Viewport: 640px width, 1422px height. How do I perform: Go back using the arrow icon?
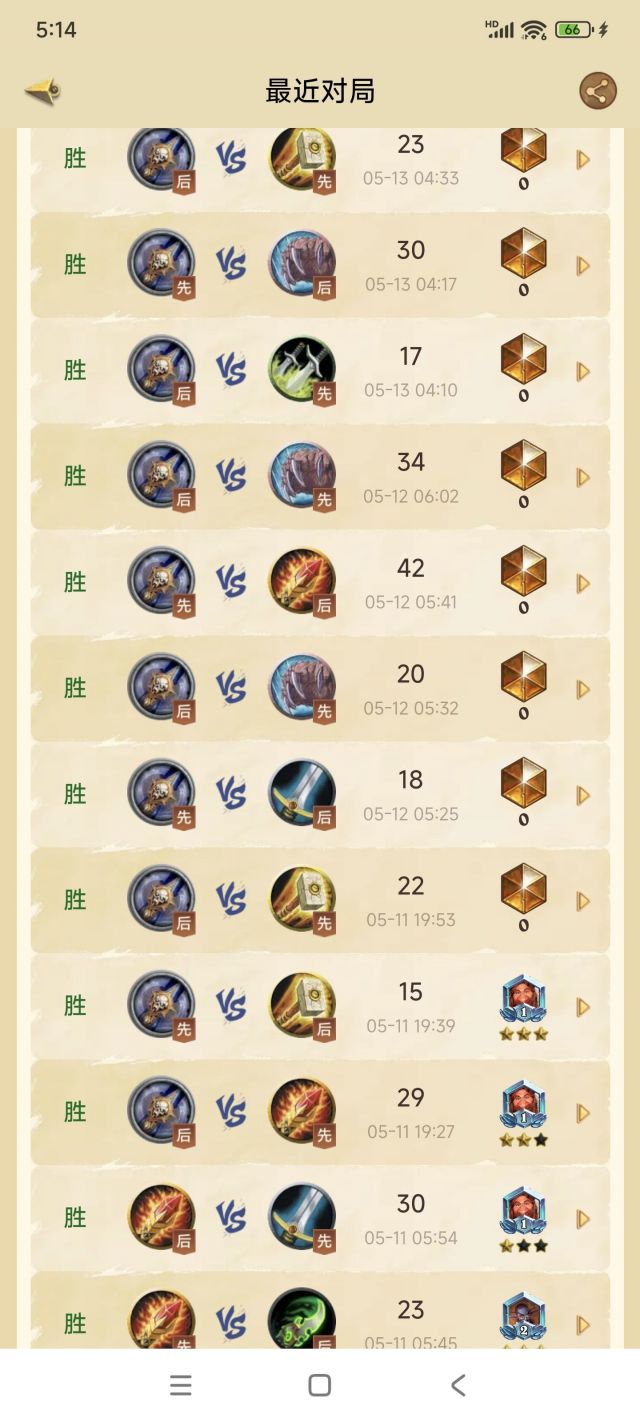(x=43, y=92)
